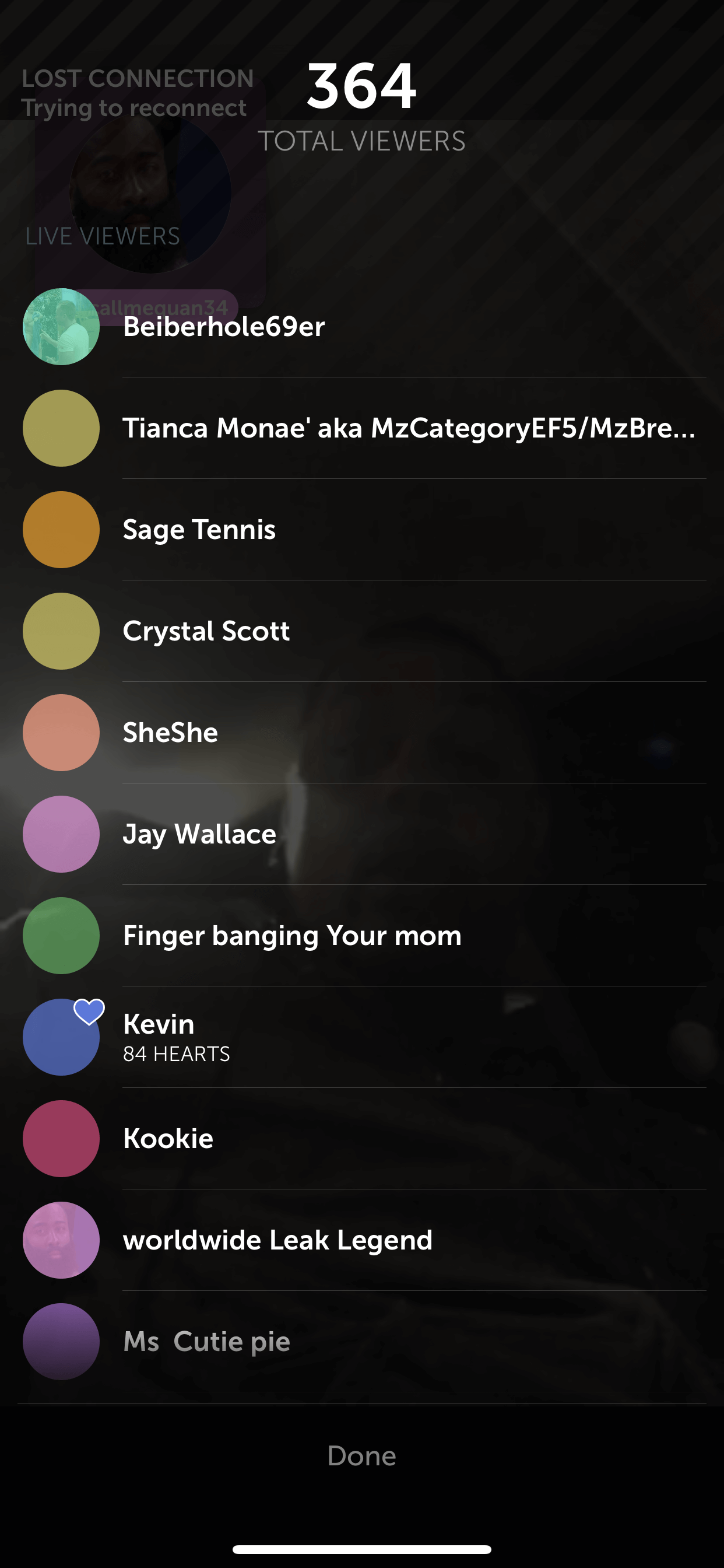Tap the SheShe viewer row
Screen dimensions: 724x1568
[362, 733]
